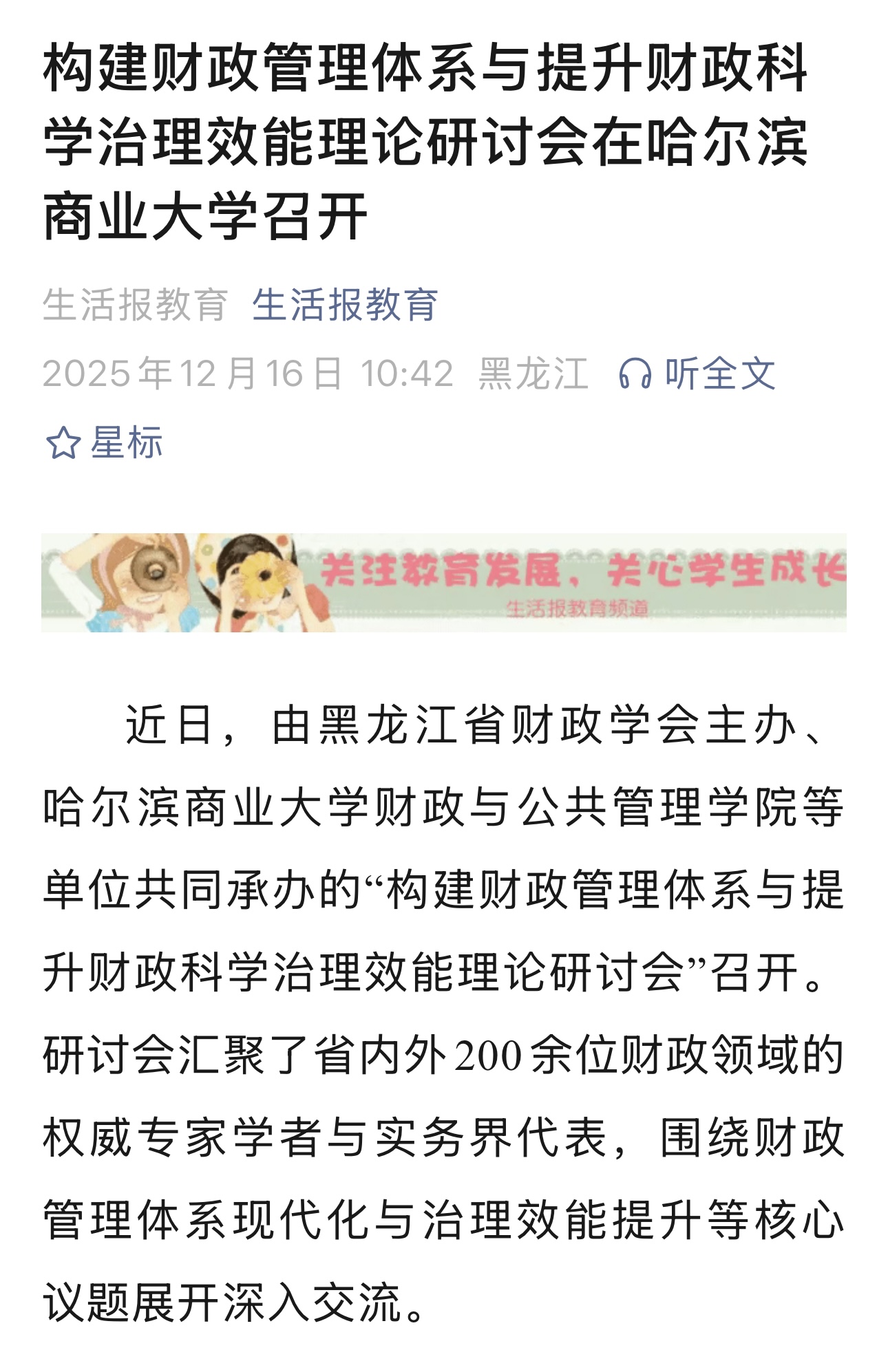Tap 听全文 to listen to article
Viewport: 888px width, 1372px height.
698,374
